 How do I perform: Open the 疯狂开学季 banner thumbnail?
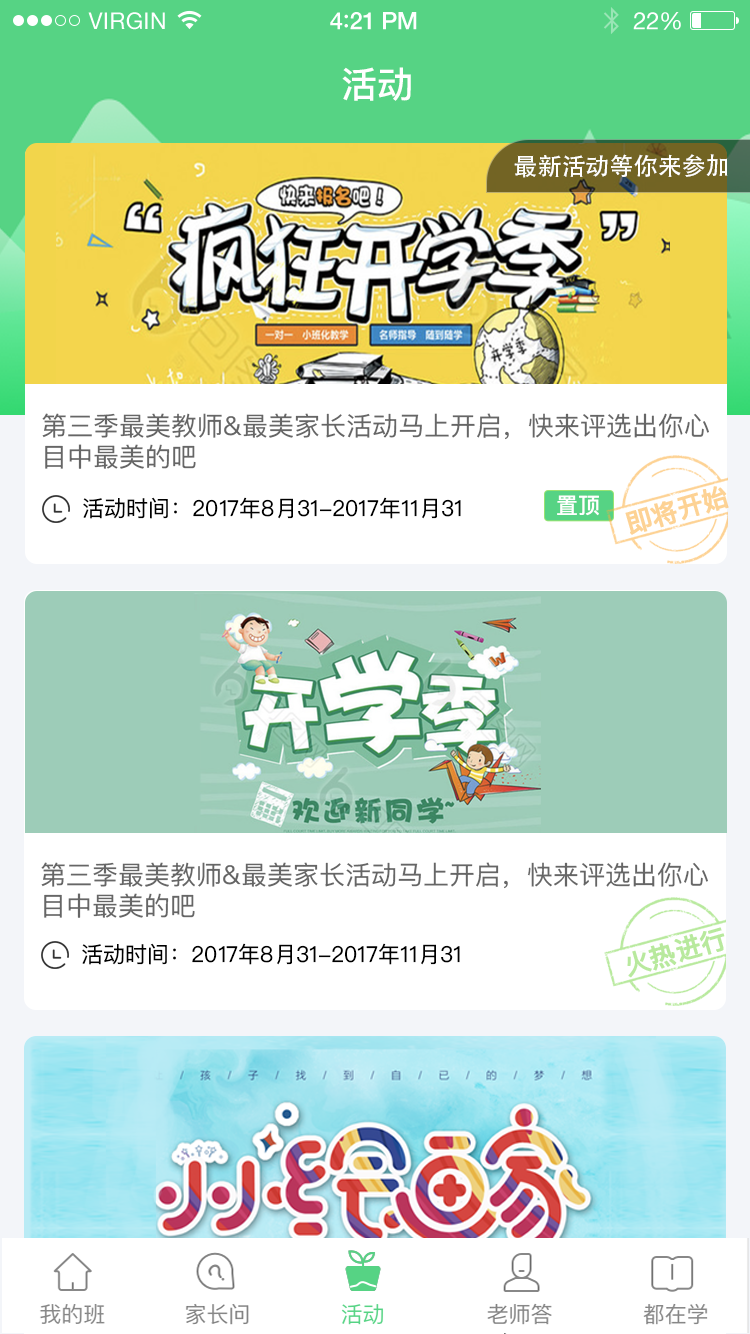coord(375,265)
